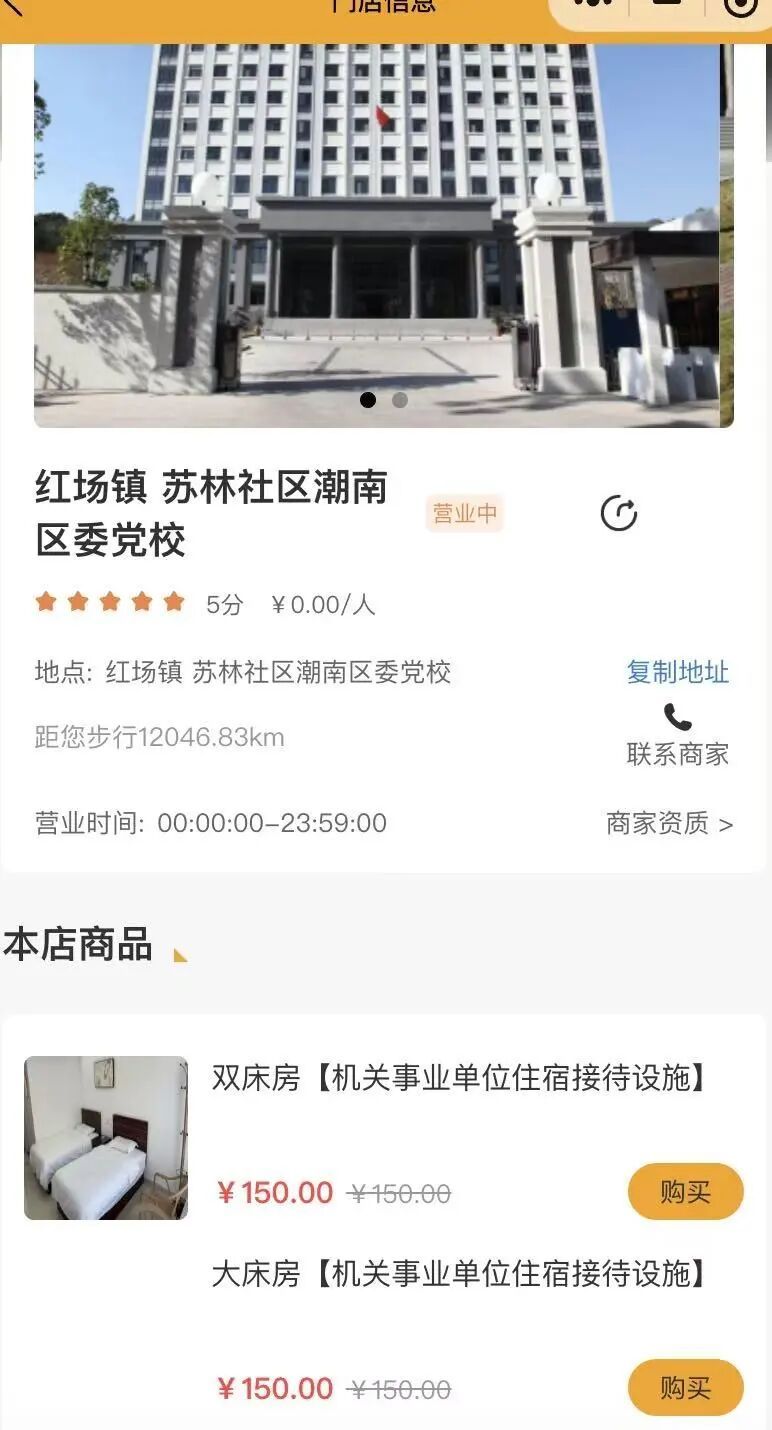Viewport: 772px width, 1430px height.
Task: Buy the 双床房 twin room
Action: [685, 1191]
